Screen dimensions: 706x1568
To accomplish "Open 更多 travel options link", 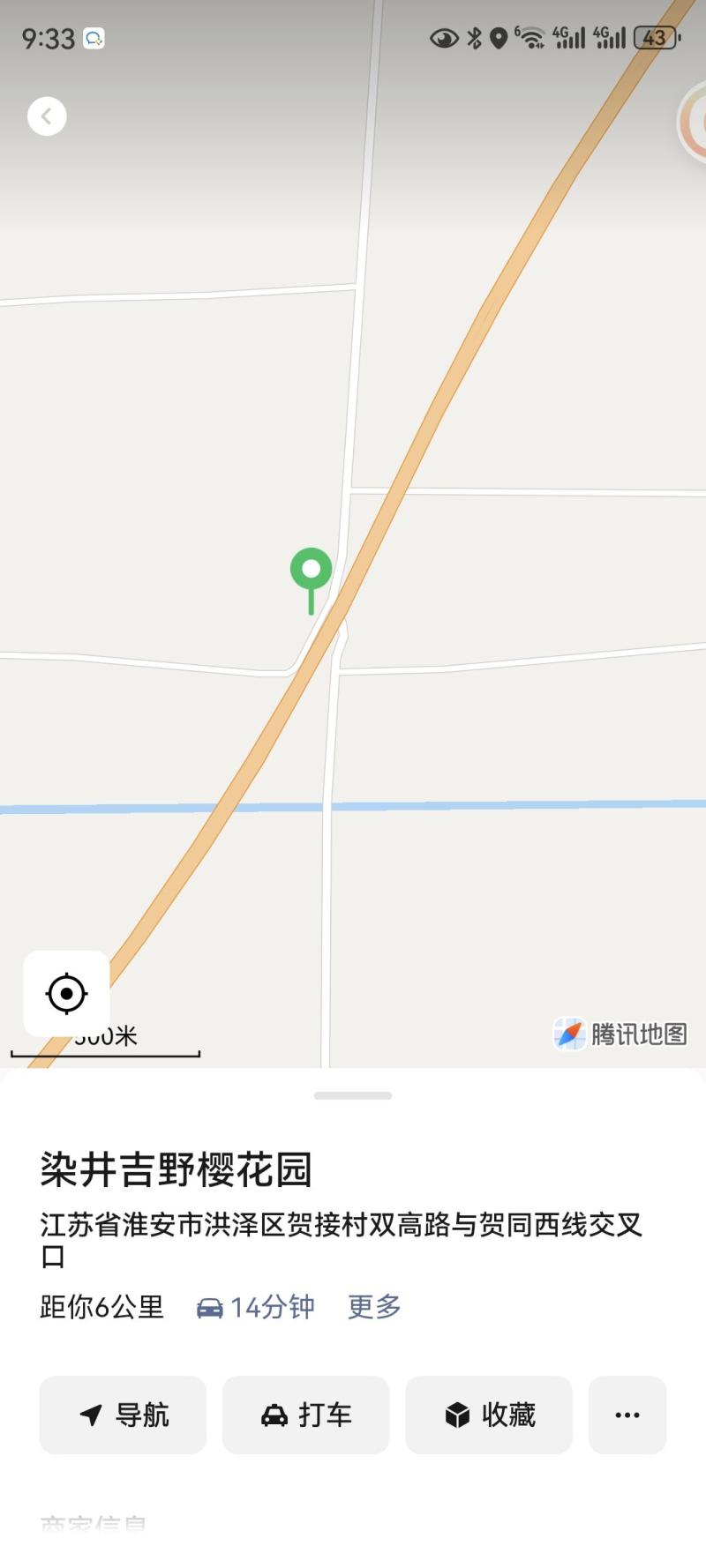I will 374,1306.
